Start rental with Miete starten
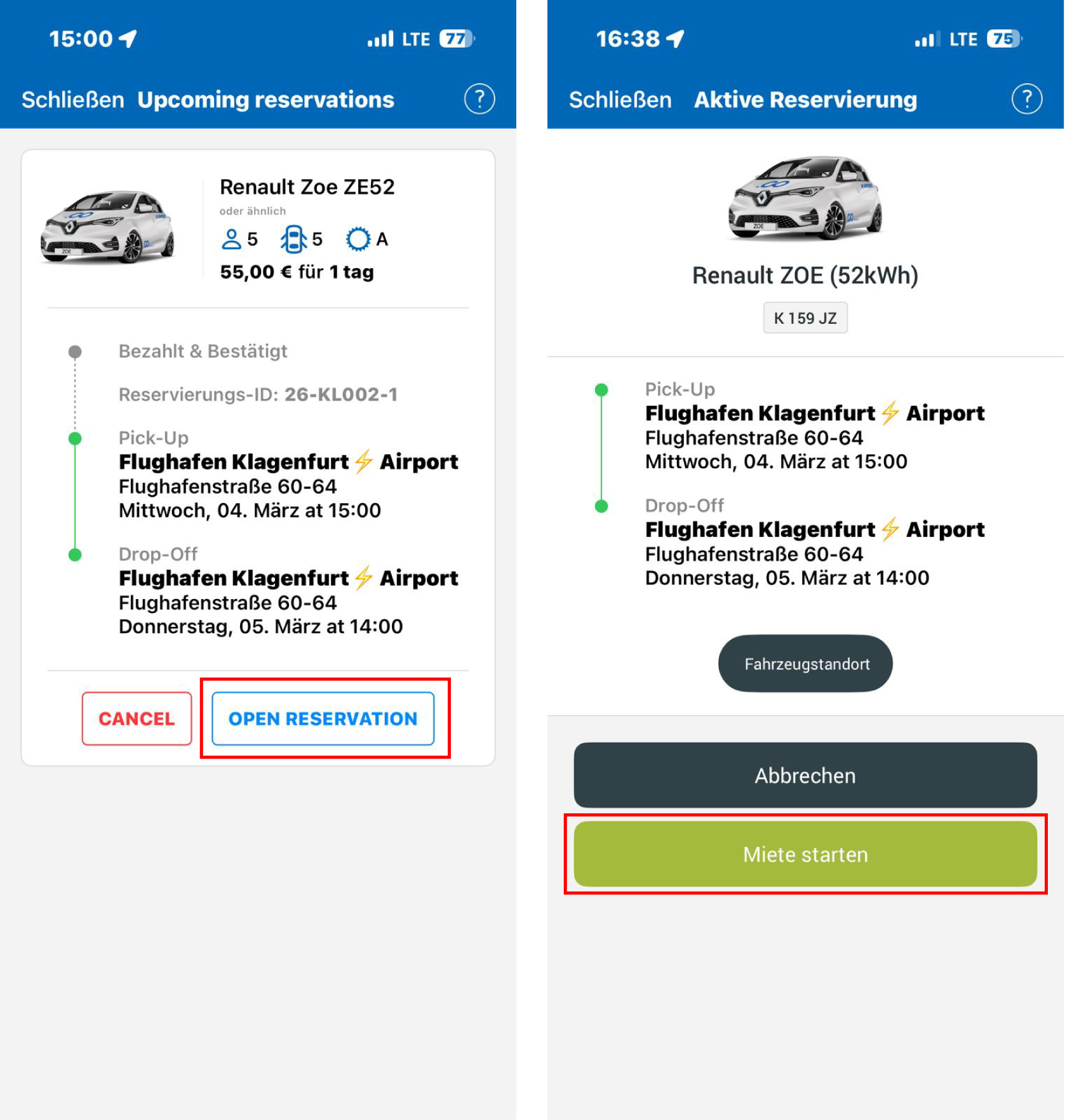The height and width of the screenshot is (1120, 1065). (x=805, y=854)
